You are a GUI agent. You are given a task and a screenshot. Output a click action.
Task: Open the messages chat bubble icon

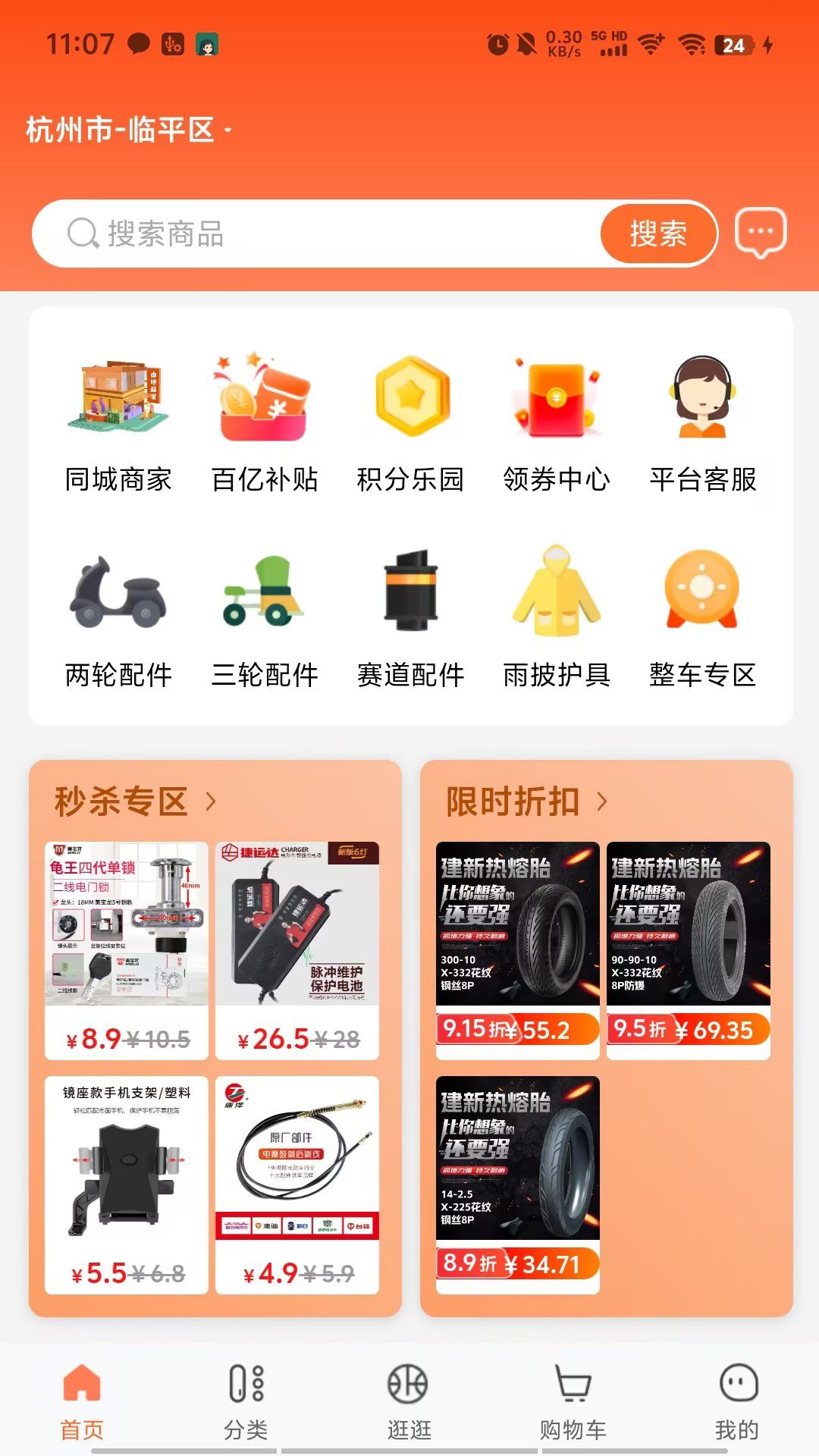761,232
